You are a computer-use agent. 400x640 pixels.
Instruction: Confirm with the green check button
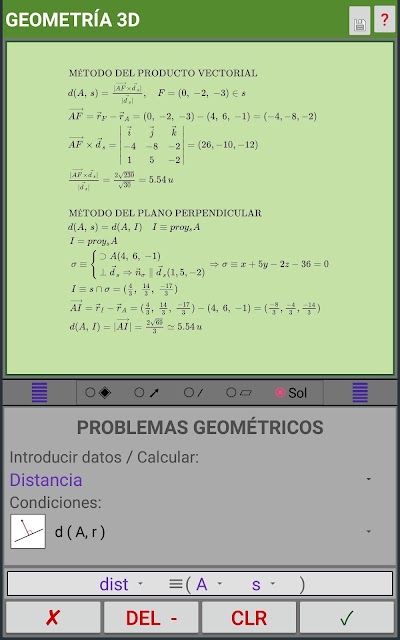coord(347,618)
